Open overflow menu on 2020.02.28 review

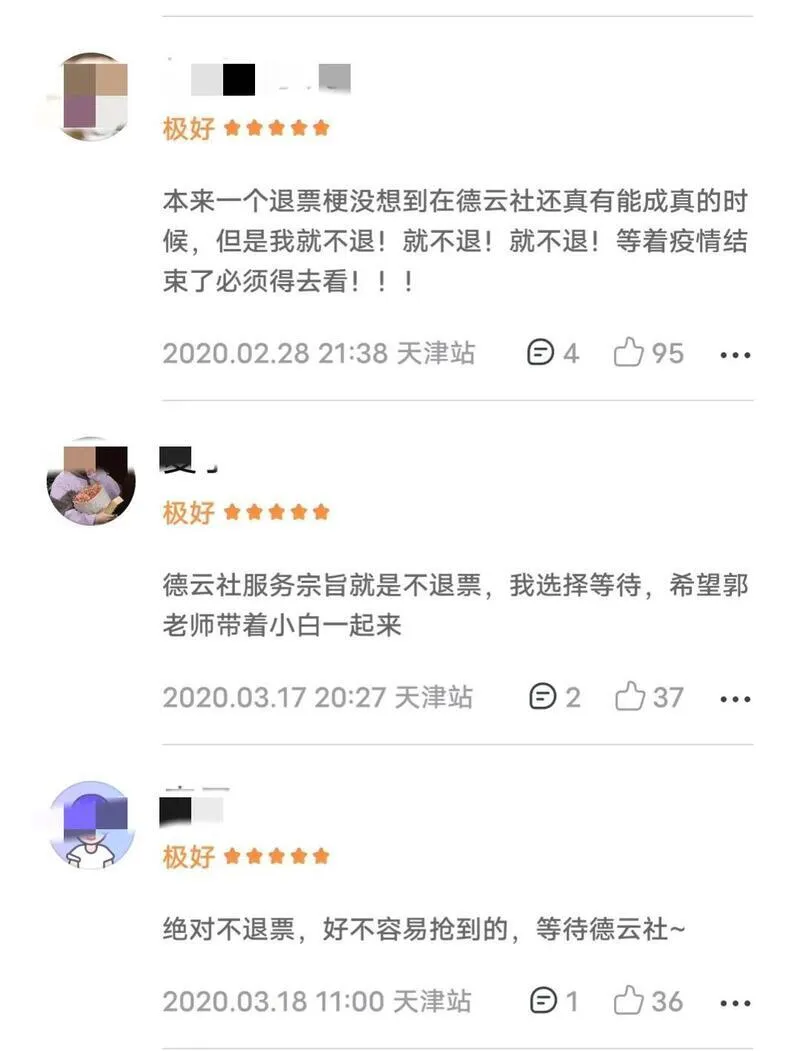coord(735,354)
